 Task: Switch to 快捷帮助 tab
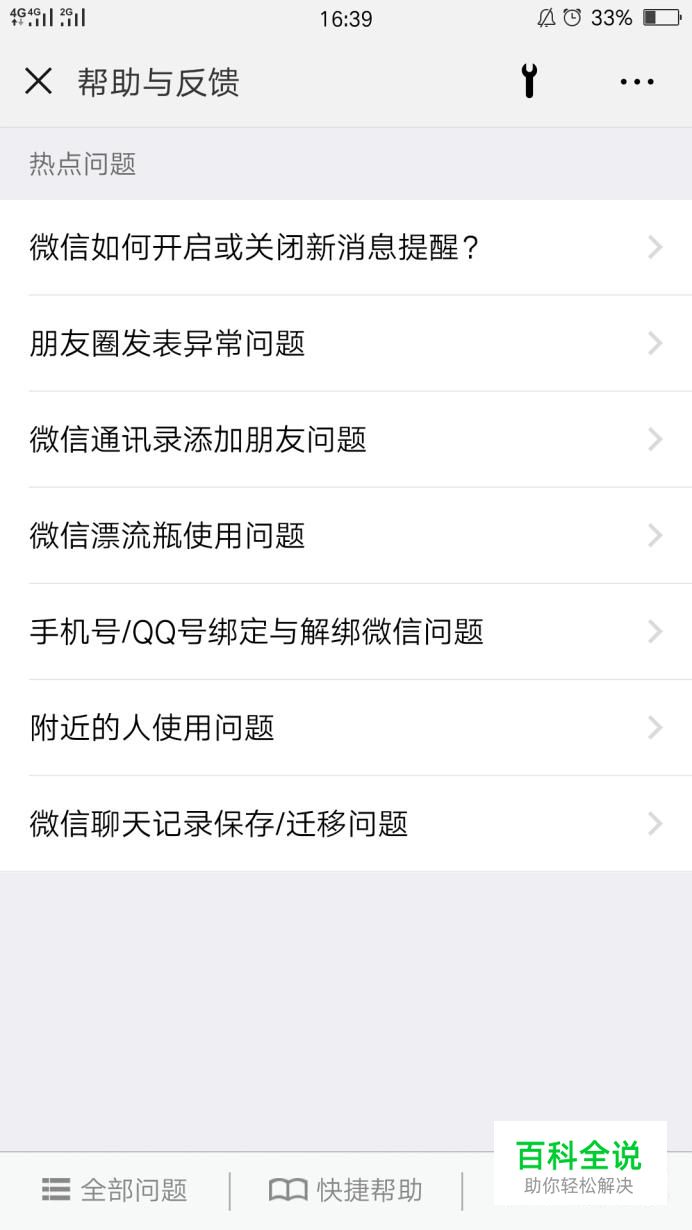tap(346, 1190)
